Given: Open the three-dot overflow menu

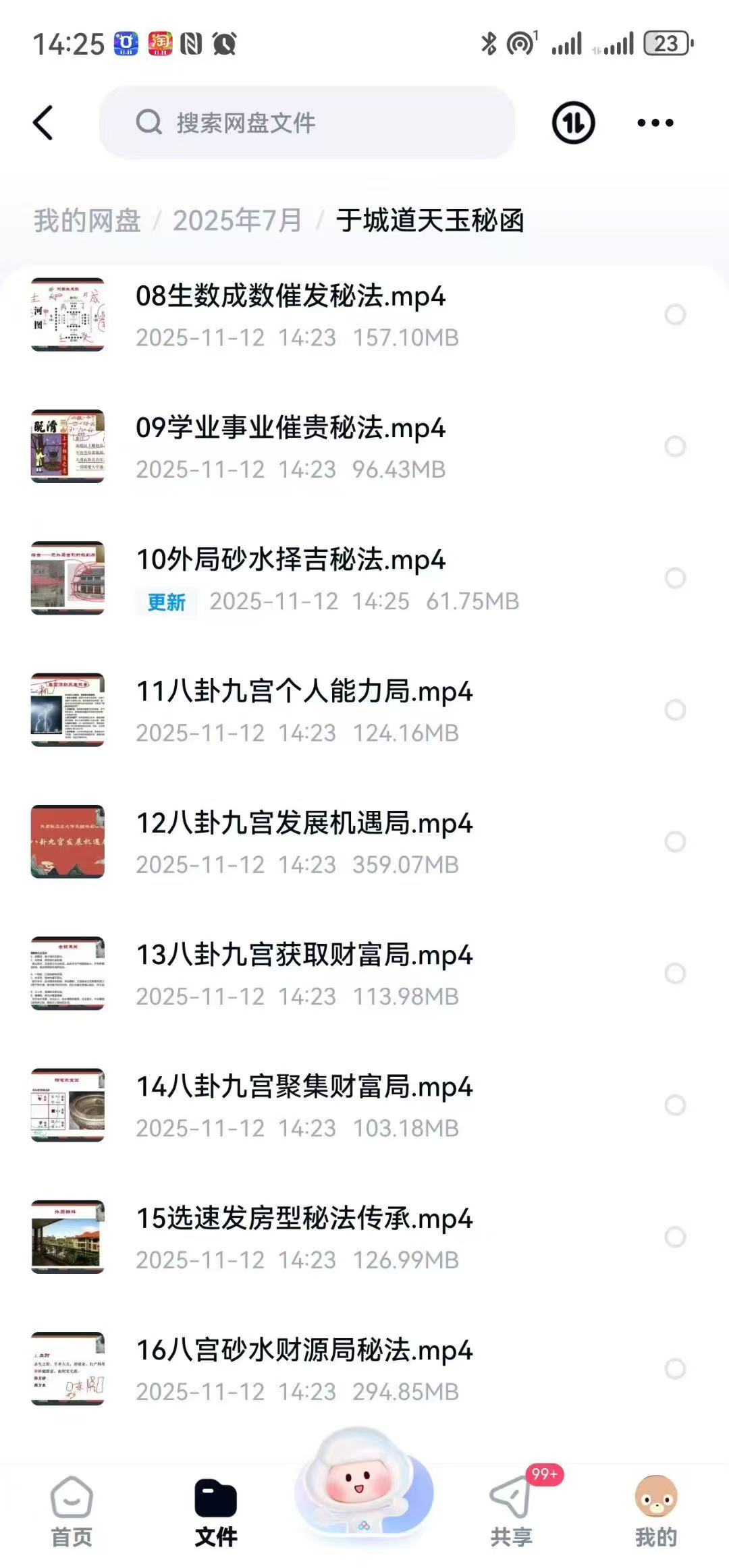Looking at the screenshot, I should 655,123.
